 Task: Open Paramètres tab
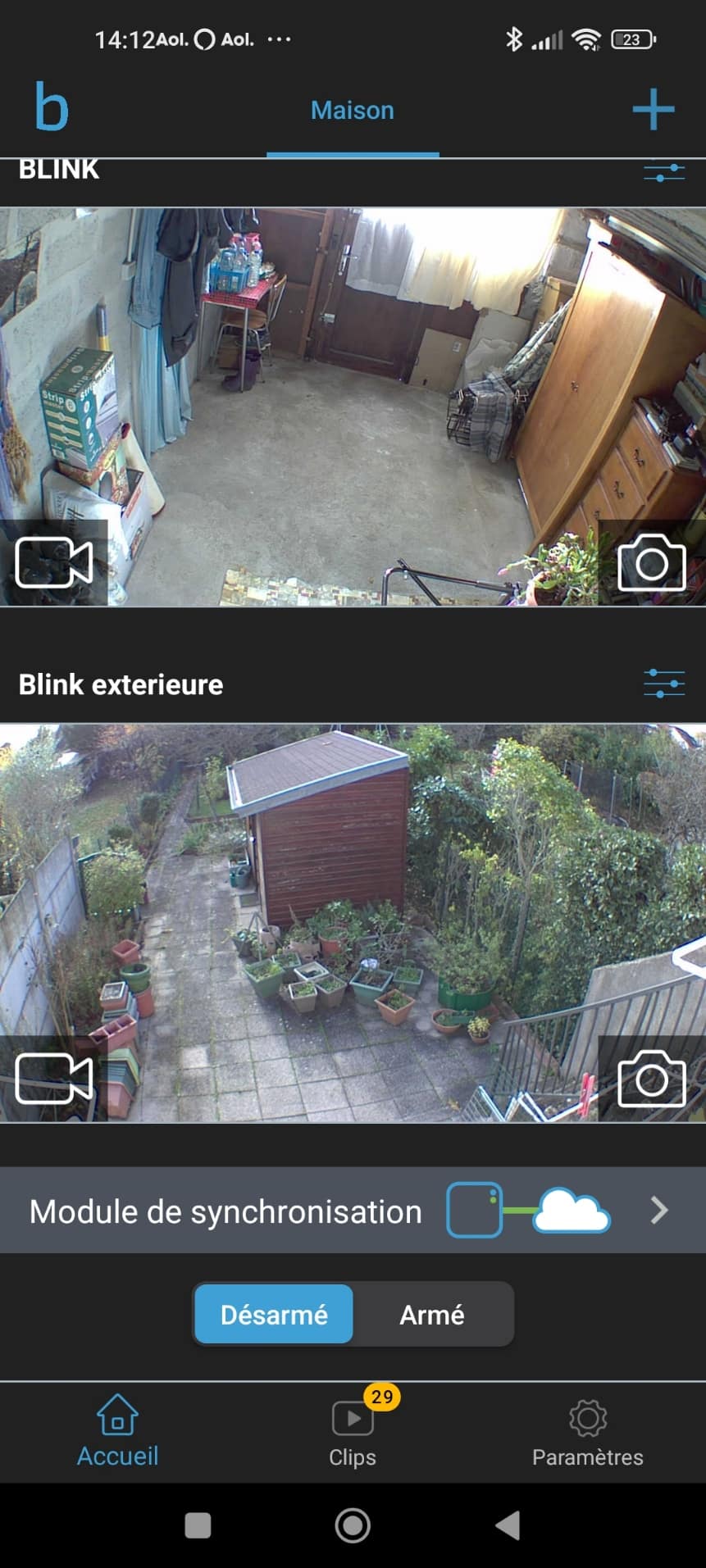click(587, 1431)
